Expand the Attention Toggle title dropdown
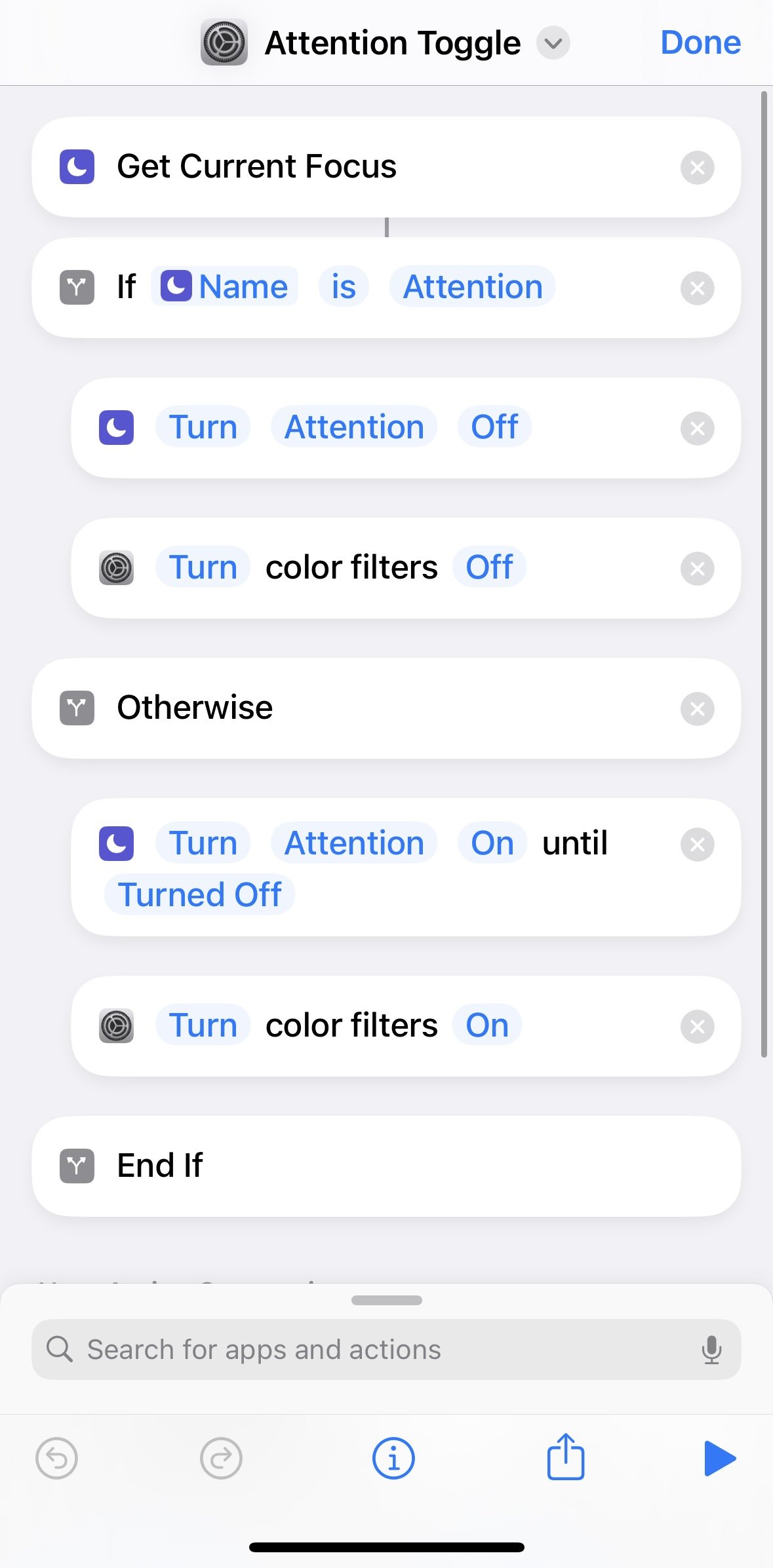Image resolution: width=773 pixels, height=1568 pixels. (x=553, y=43)
